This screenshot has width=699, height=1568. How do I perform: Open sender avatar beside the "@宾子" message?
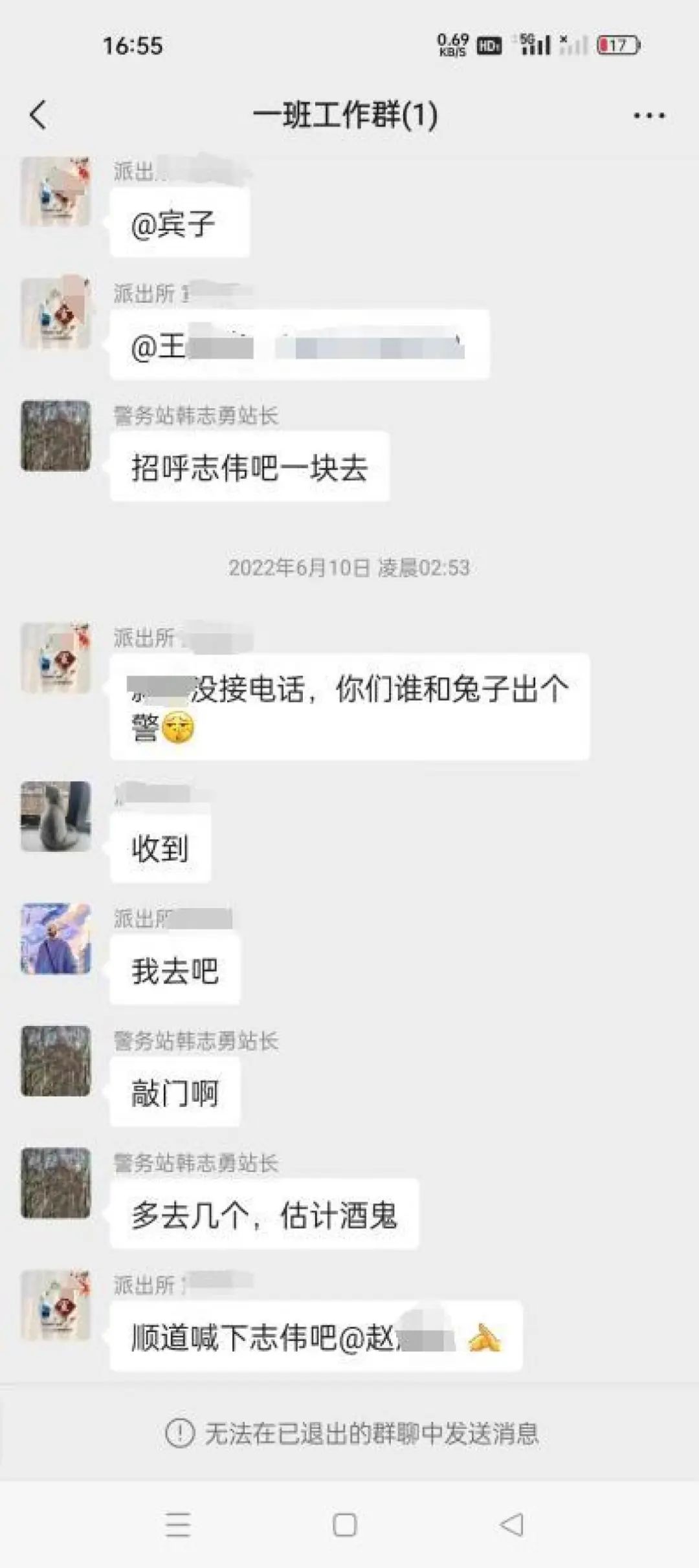coord(56,191)
